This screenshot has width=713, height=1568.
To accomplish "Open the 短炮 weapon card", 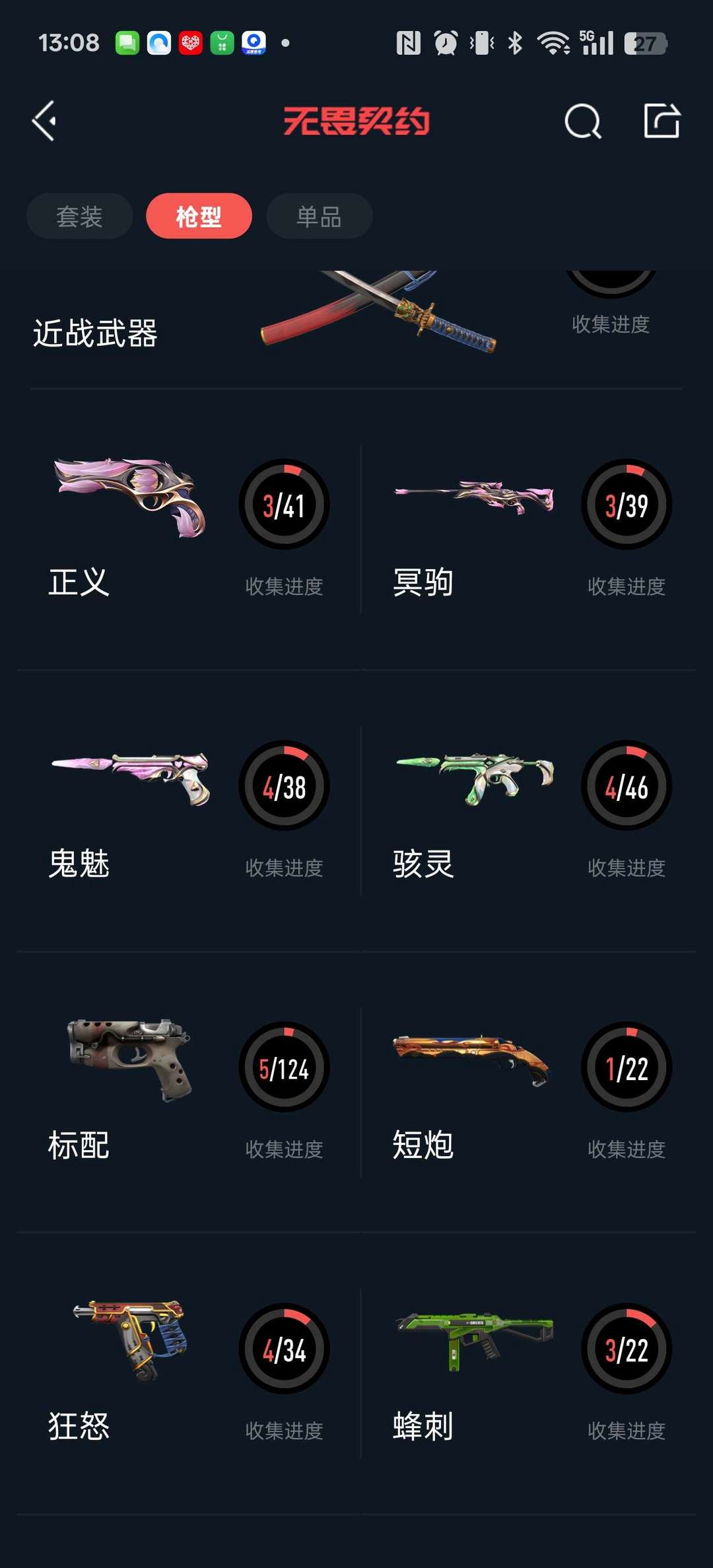I will [x=529, y=1093].
